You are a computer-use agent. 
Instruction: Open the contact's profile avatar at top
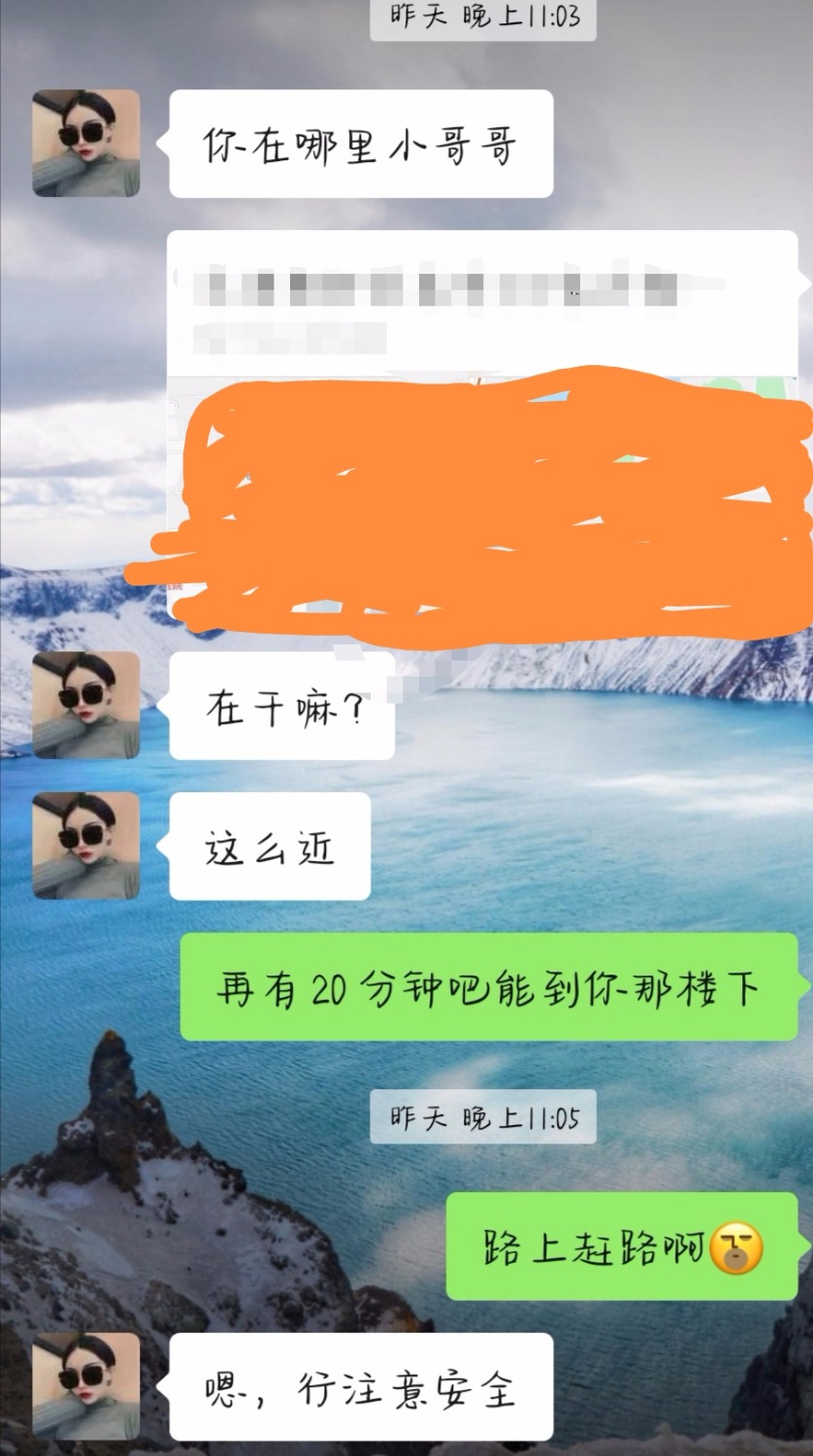(x=85, y=141)
